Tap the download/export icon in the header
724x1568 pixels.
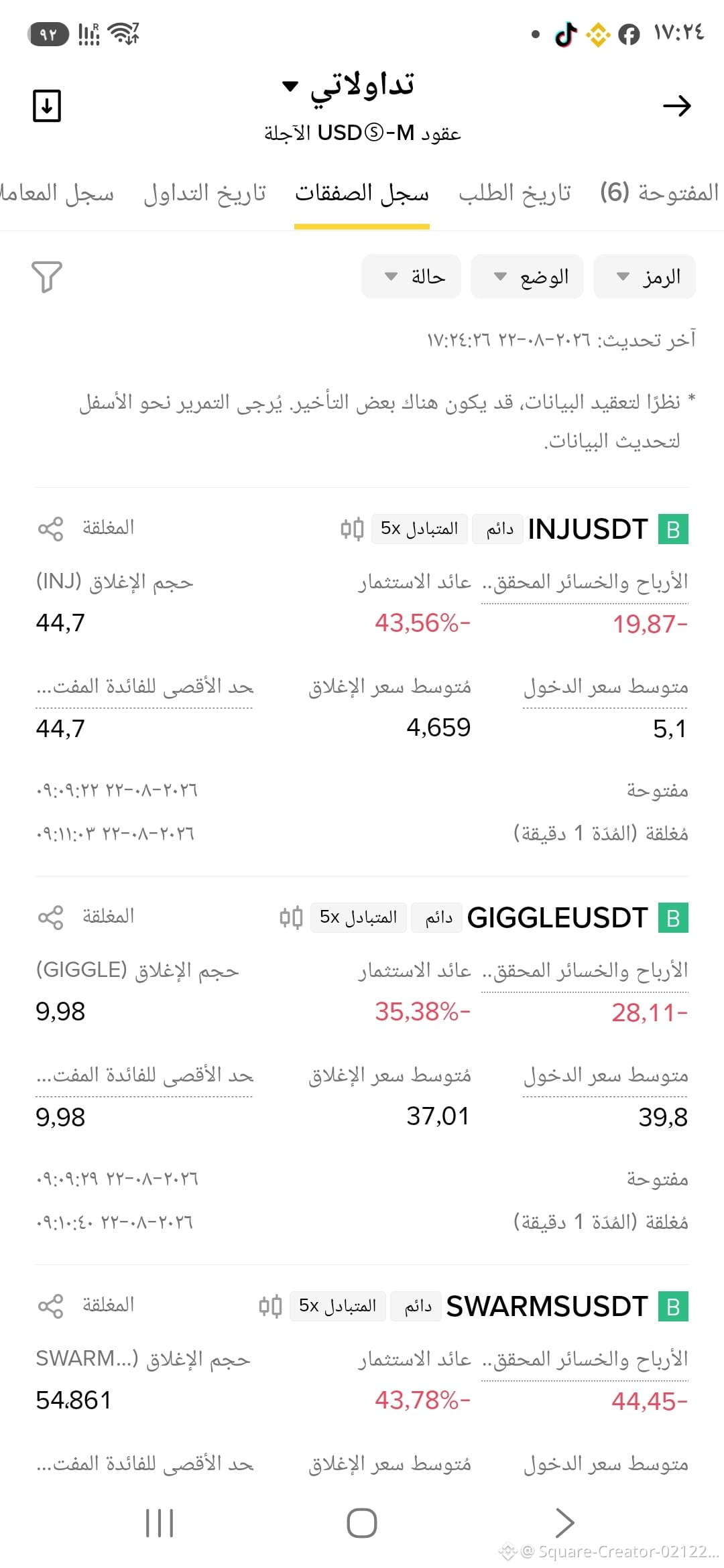tap(47, 106)
